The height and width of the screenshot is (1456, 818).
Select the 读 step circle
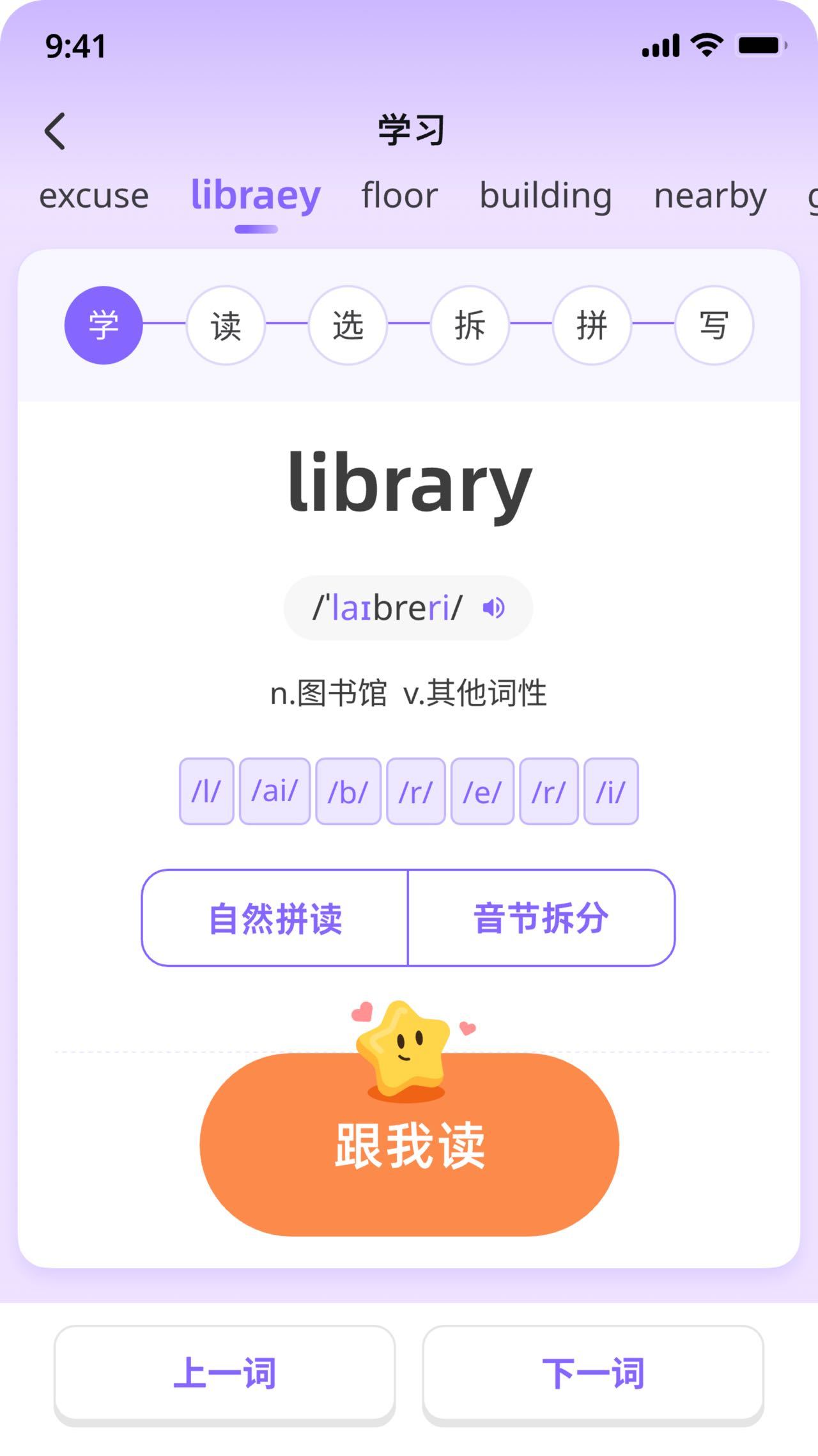226,325
